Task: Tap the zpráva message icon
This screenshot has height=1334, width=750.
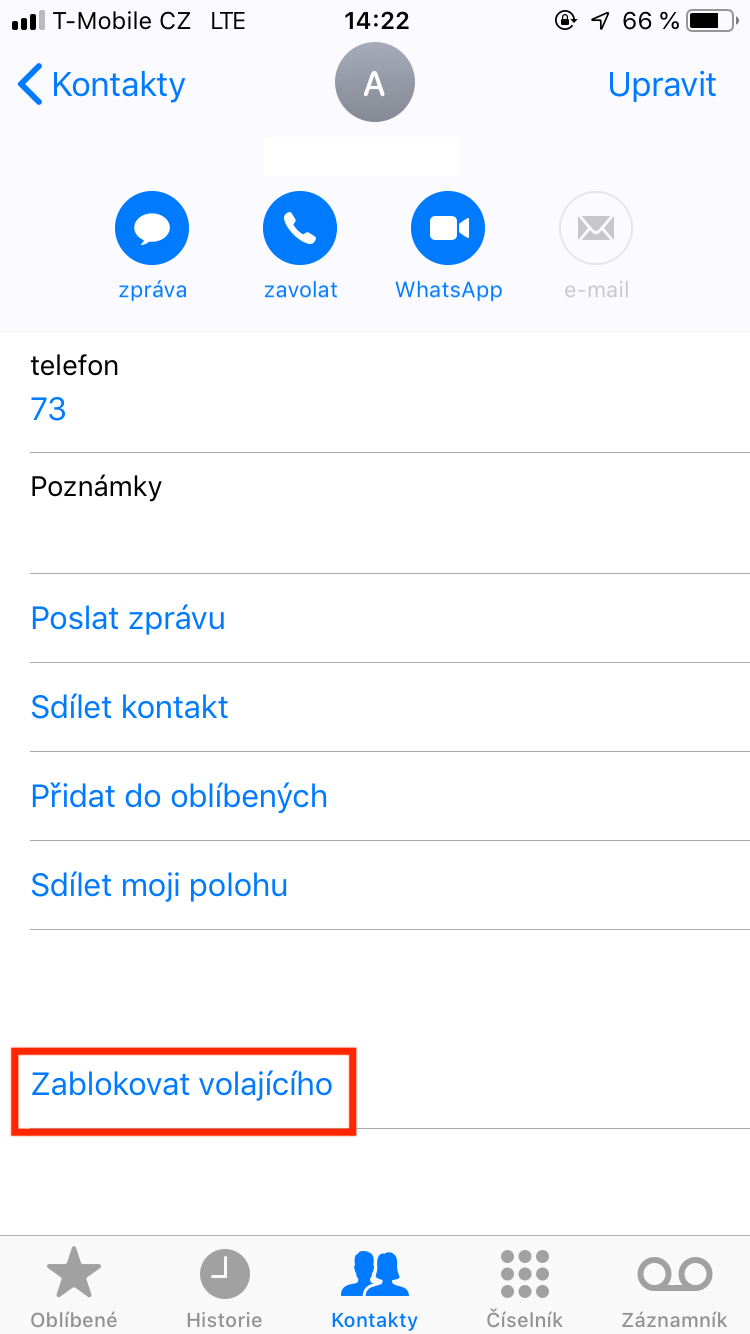Action: click(152, 230)
